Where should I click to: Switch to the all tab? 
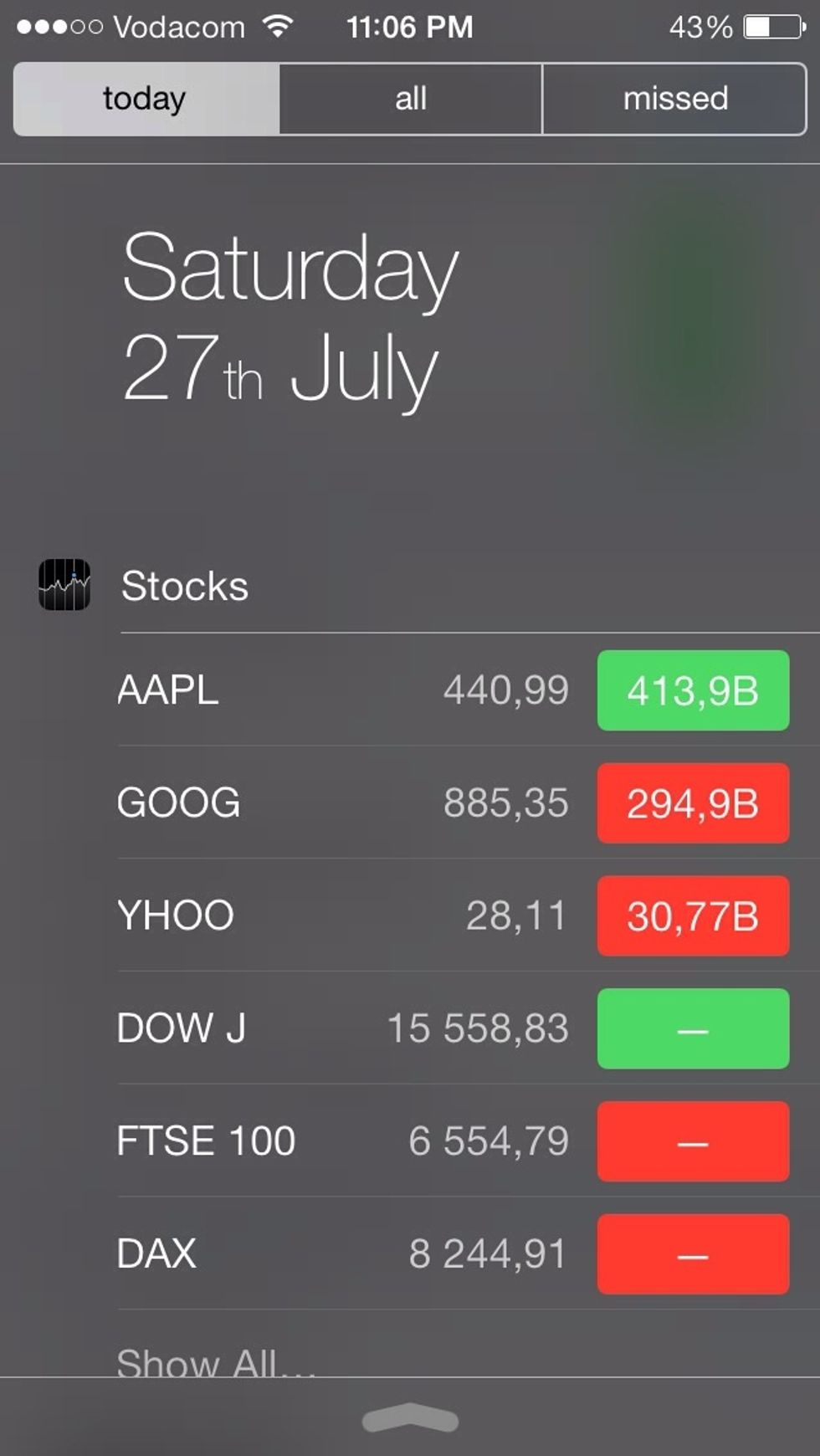click(x=410, y=99)
